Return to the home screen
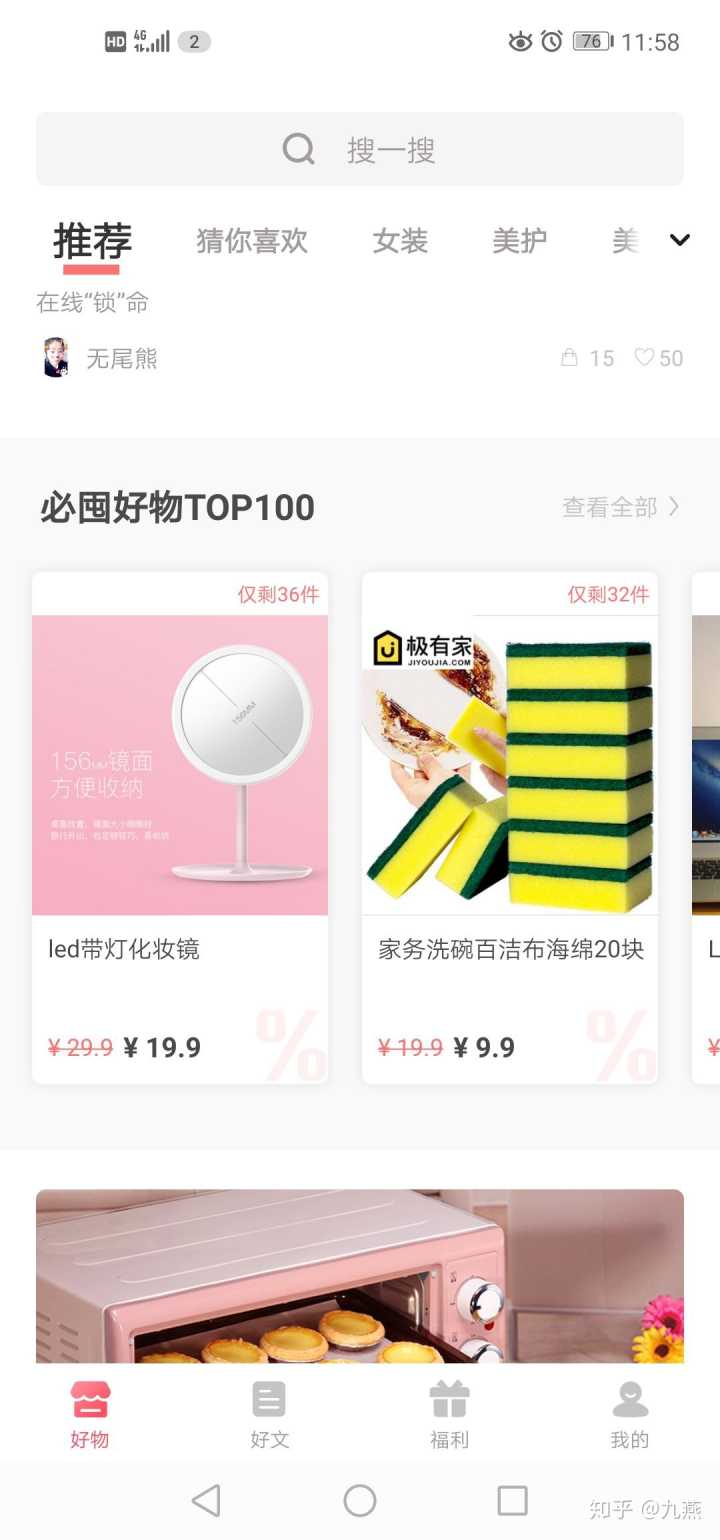720x1540 pixels. coord(360,1500)
